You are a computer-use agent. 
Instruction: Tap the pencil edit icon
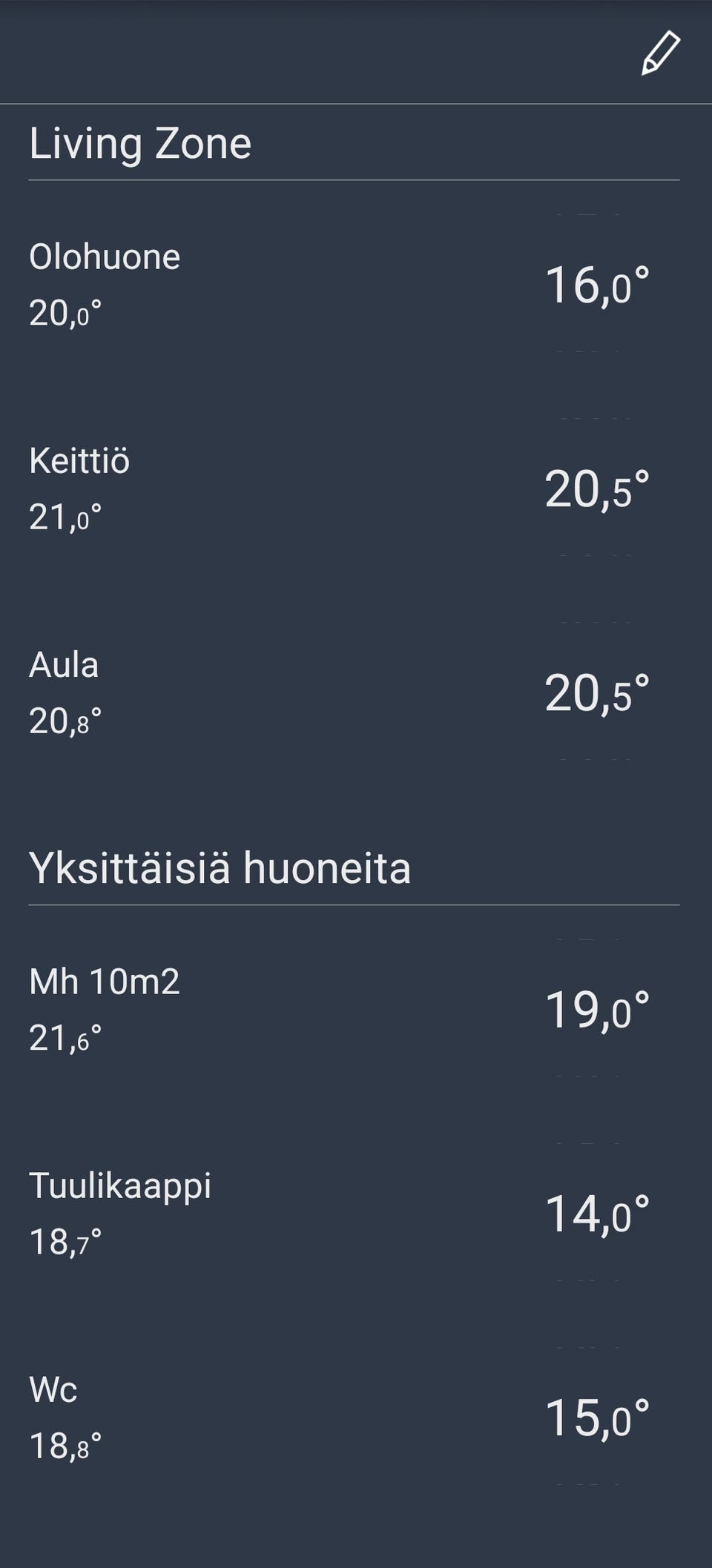[660, 52]
